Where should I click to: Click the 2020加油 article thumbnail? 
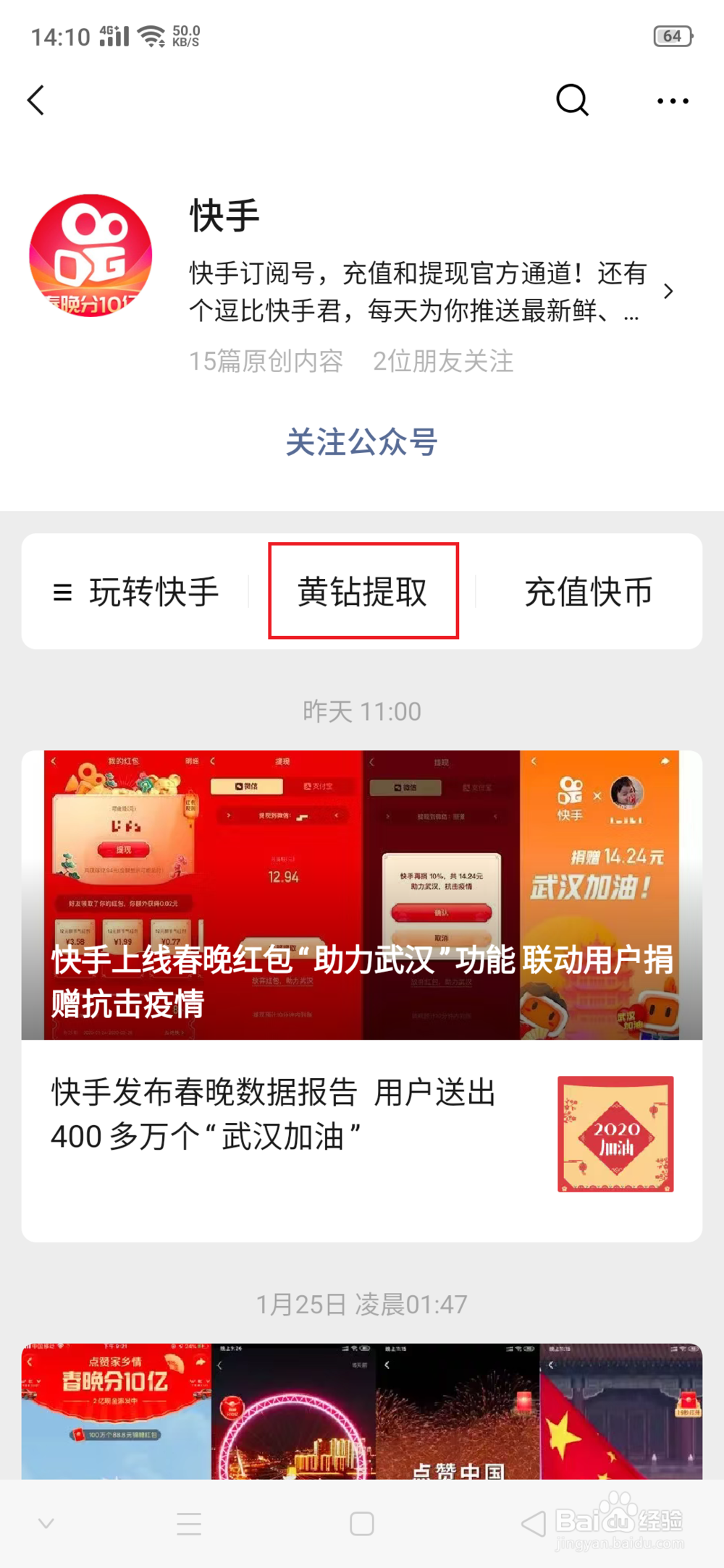coord(614,1133)
